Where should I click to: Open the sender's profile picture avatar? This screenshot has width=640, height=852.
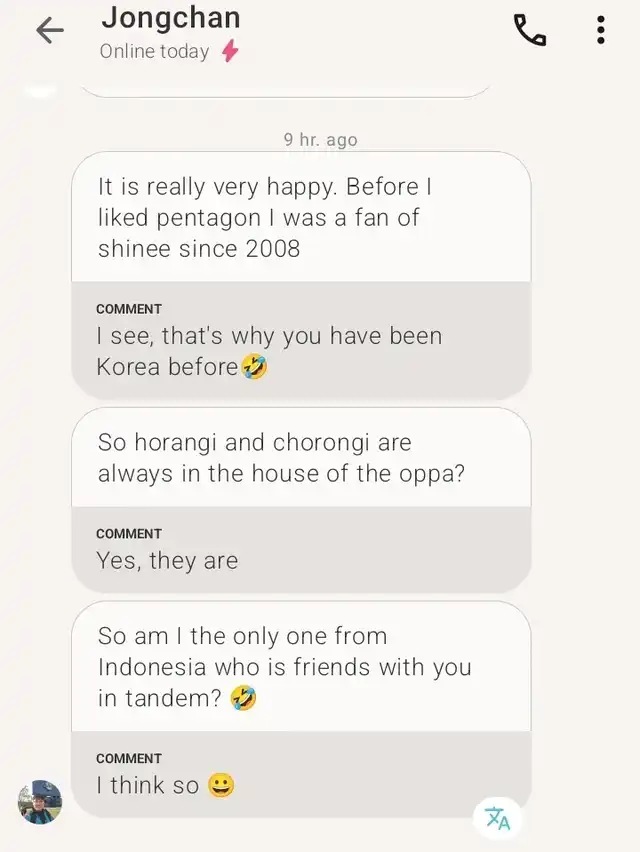40,802
